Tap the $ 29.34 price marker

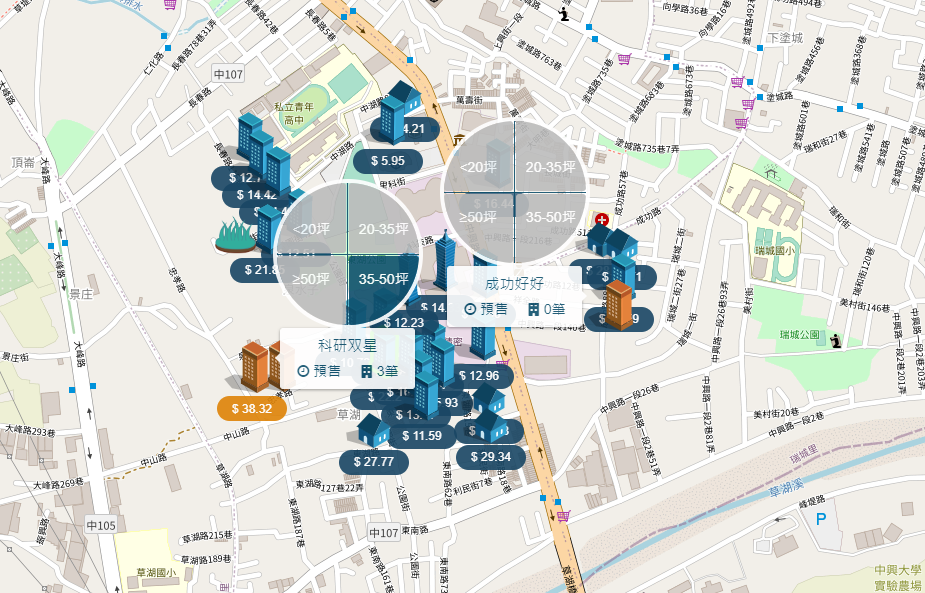tap(491, 457)
